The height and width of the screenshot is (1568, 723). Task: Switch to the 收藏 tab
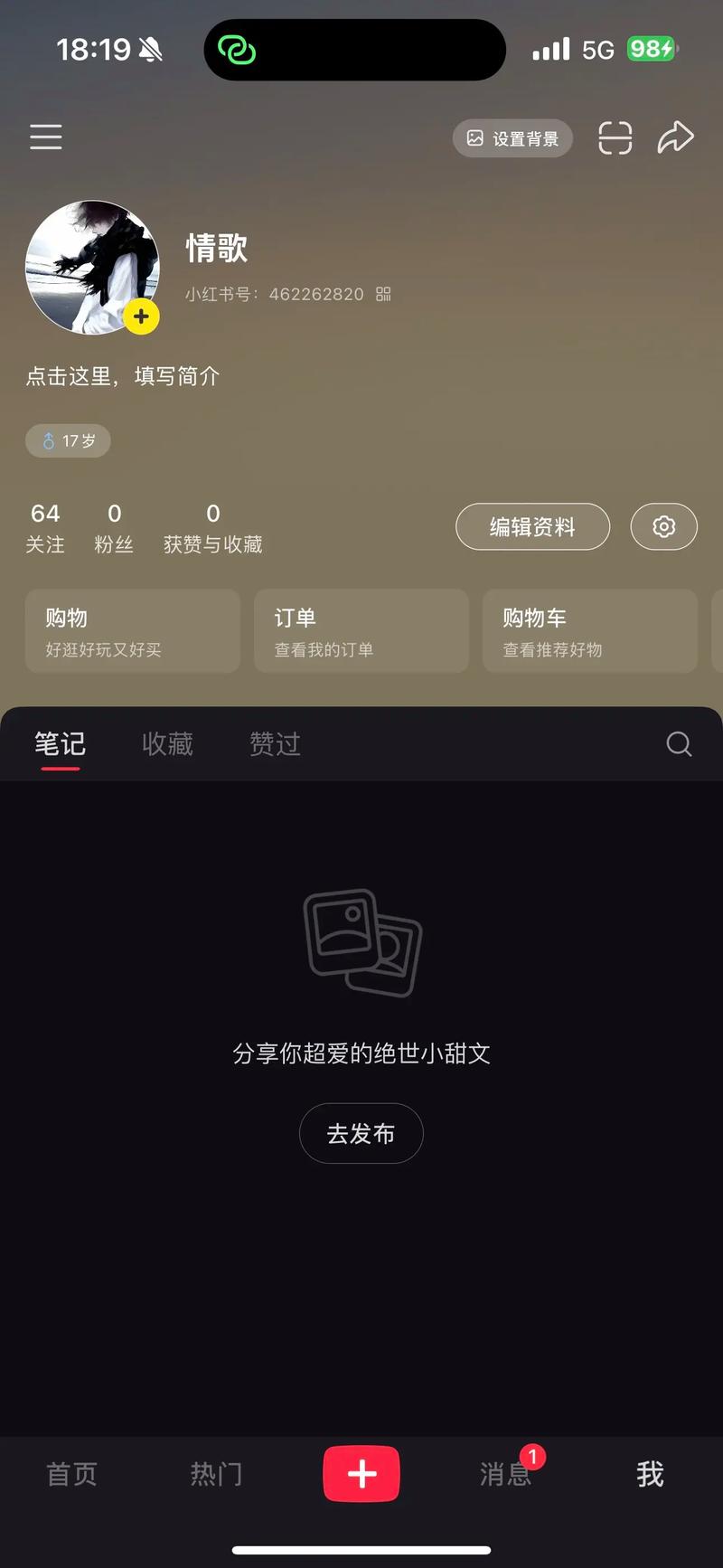tap(167, 744)
